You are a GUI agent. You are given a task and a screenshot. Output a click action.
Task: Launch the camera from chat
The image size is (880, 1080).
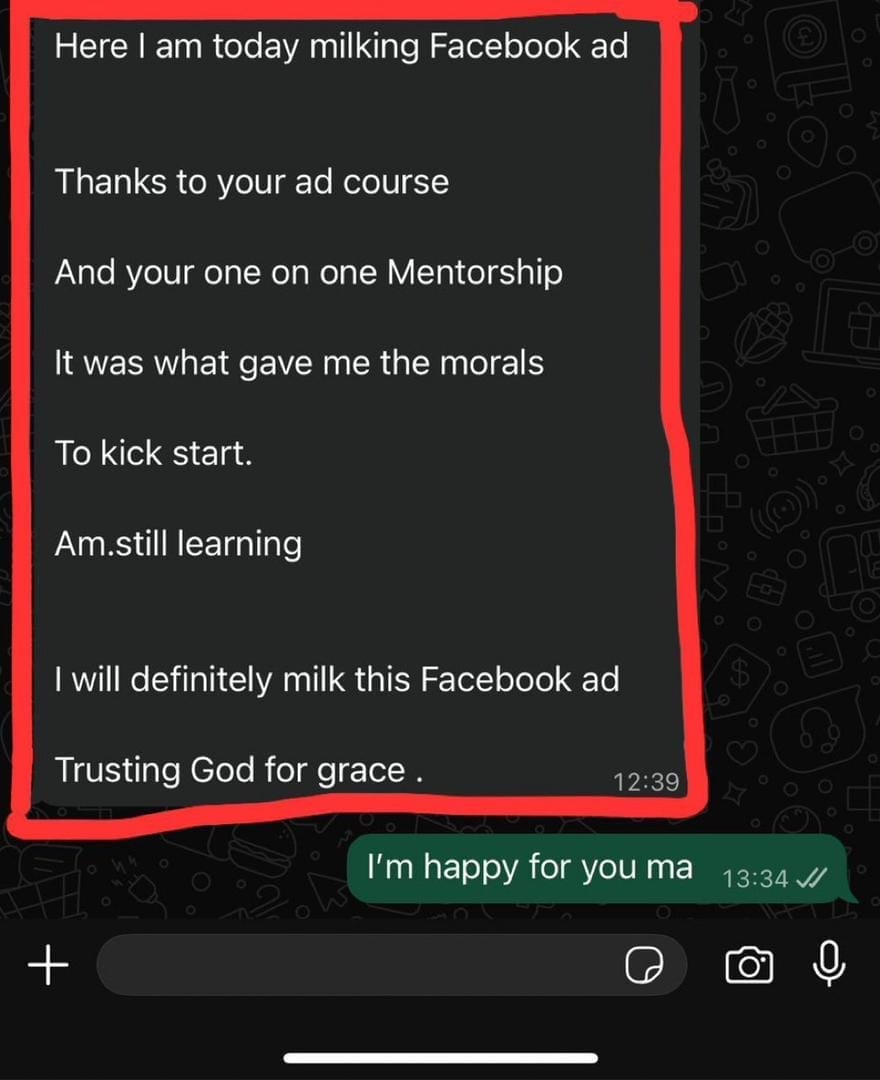[x=748, y=965]
